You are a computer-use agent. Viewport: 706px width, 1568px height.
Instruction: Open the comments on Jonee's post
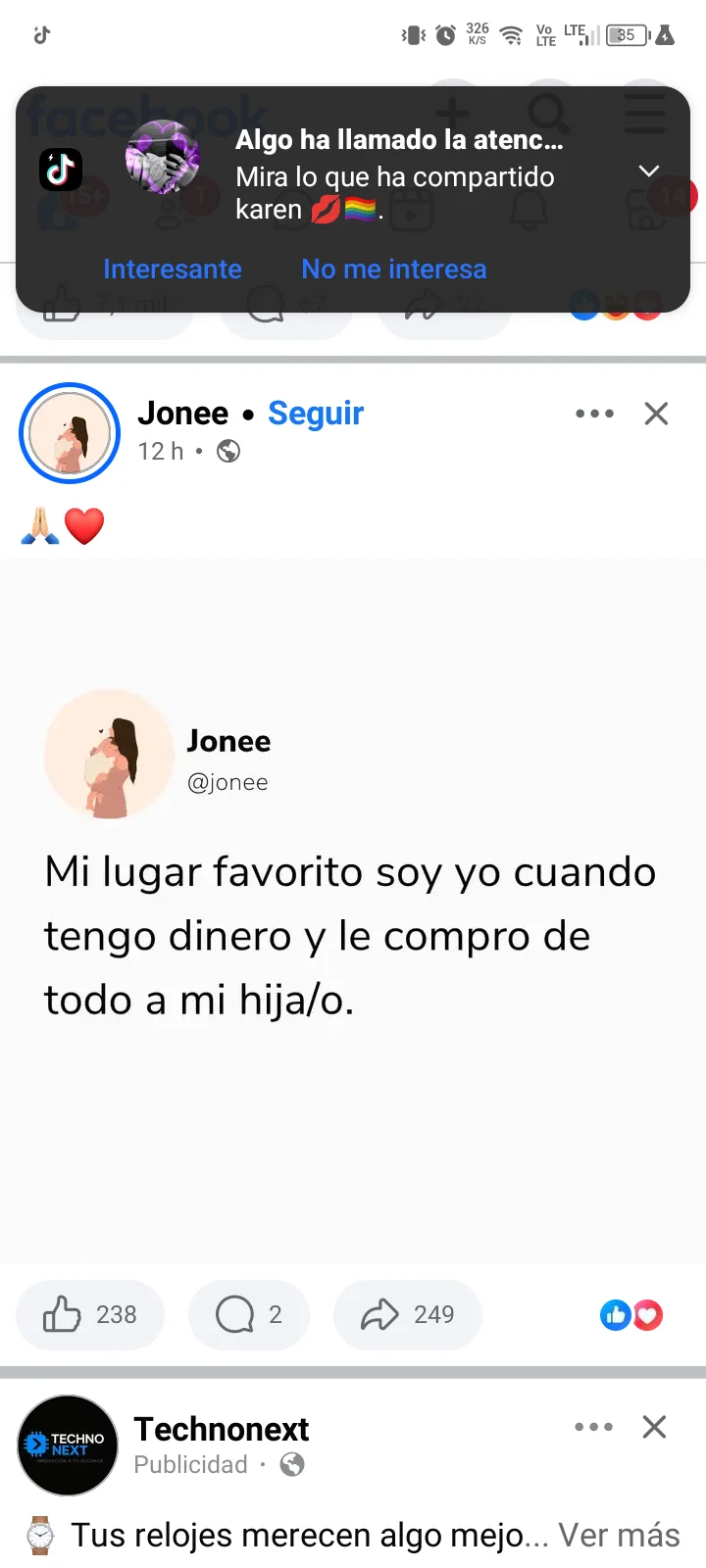click(249, 1314)
